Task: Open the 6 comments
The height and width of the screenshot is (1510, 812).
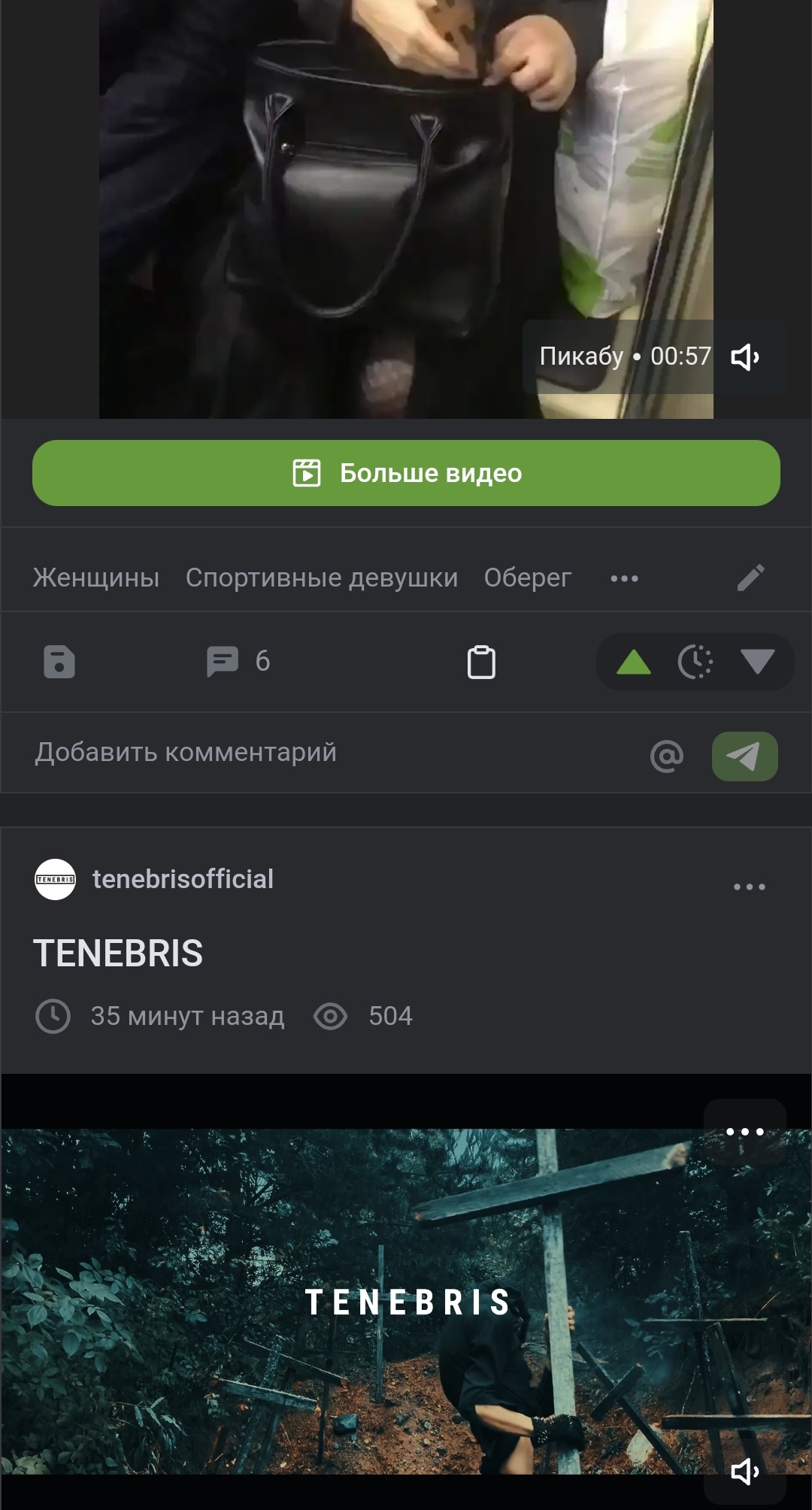Action: [x=238, y=662]
